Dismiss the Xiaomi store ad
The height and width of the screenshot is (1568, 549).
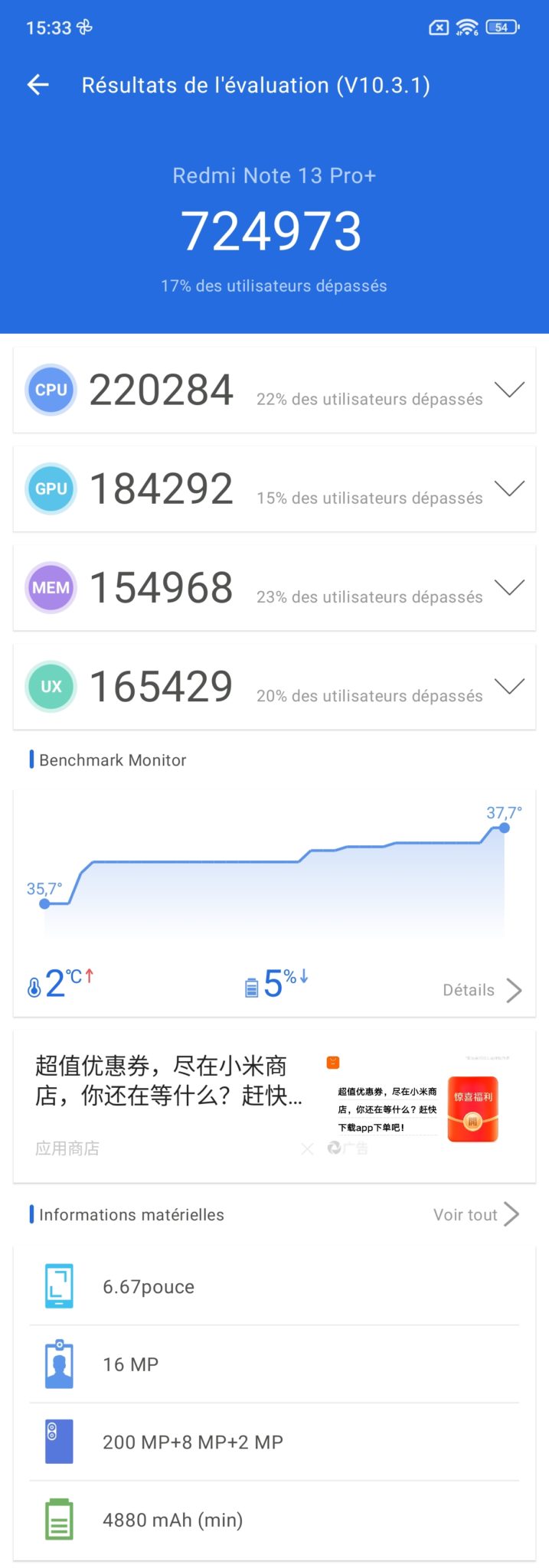pyautogui.click(x=308, y=1148)
